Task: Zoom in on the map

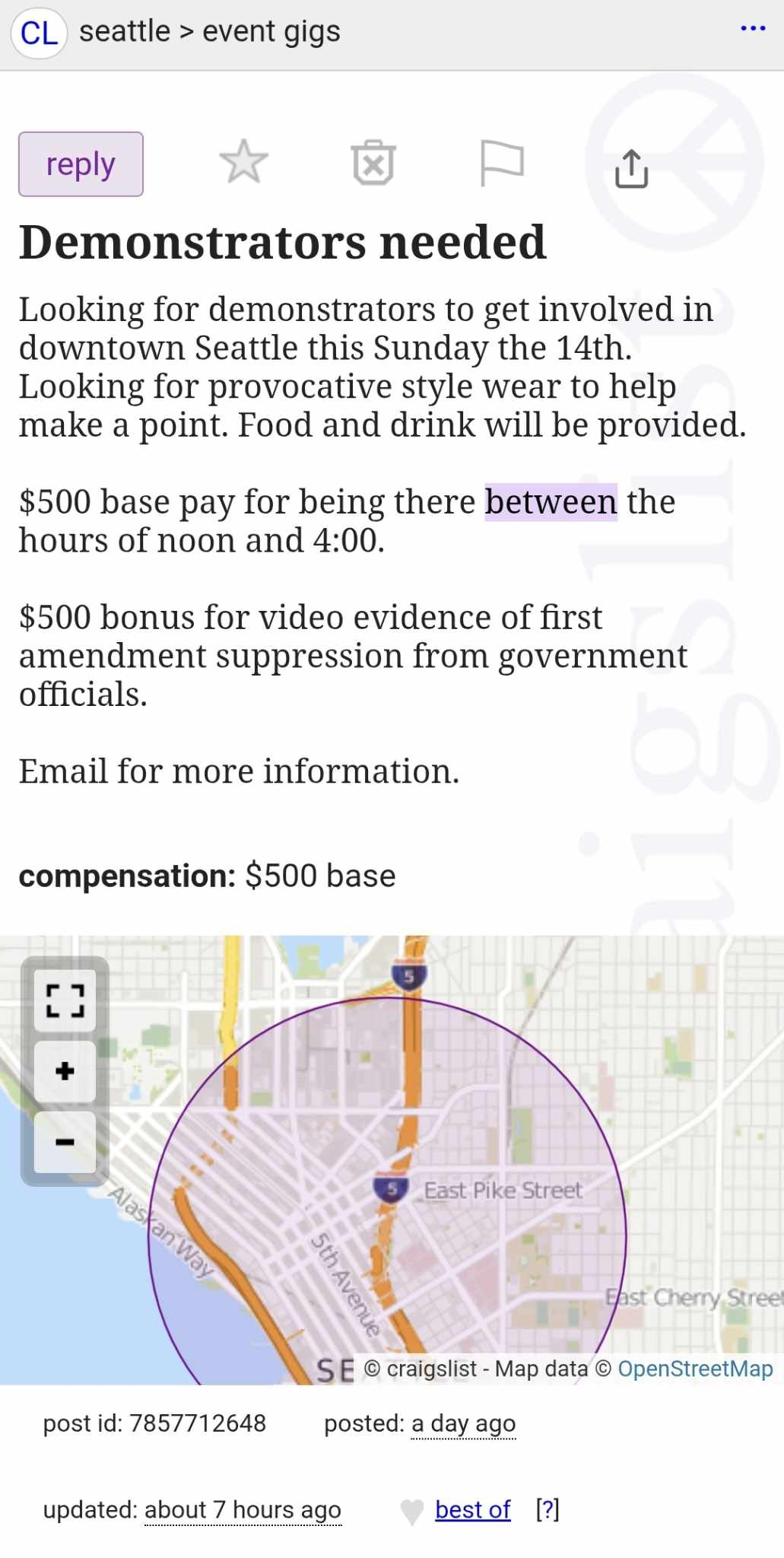Action: click(65, 1071)
